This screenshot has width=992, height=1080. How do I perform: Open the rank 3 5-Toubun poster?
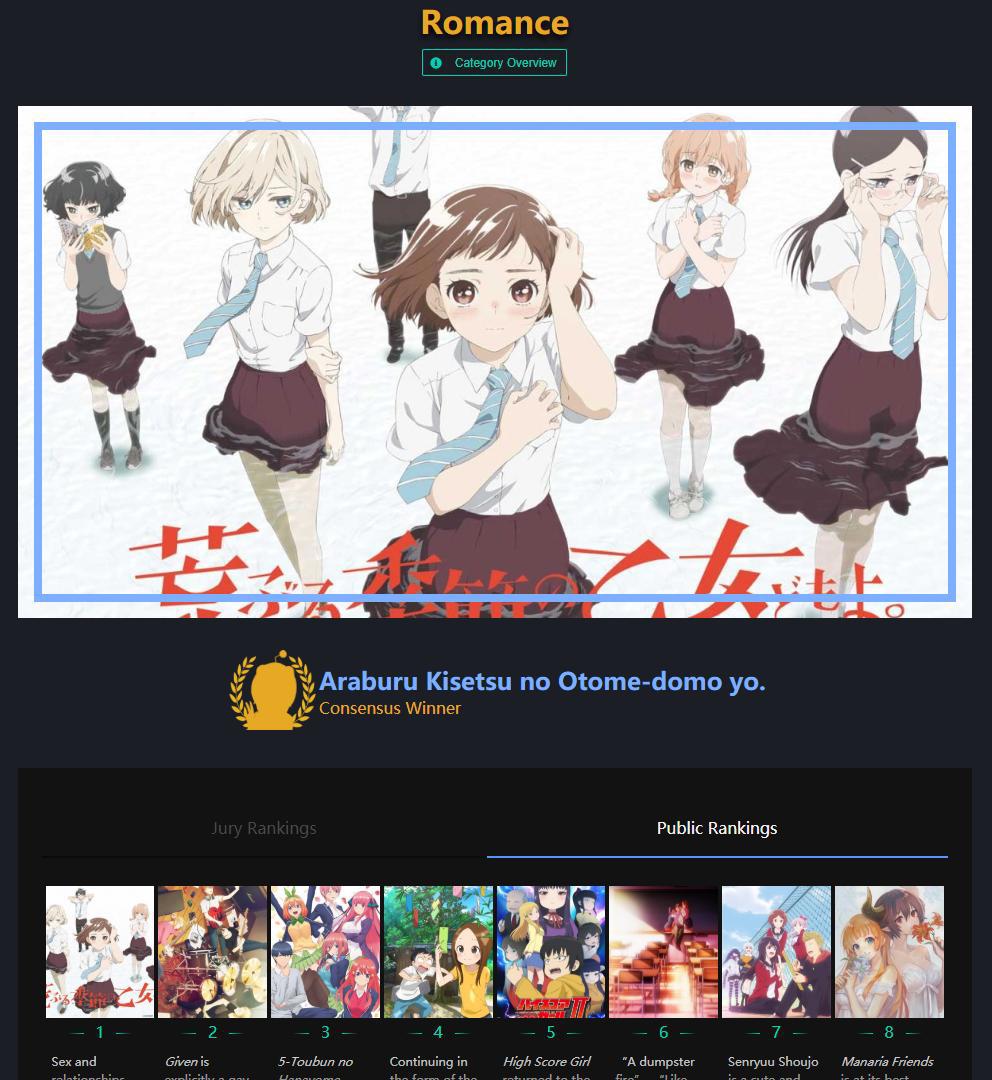[325, 951]
